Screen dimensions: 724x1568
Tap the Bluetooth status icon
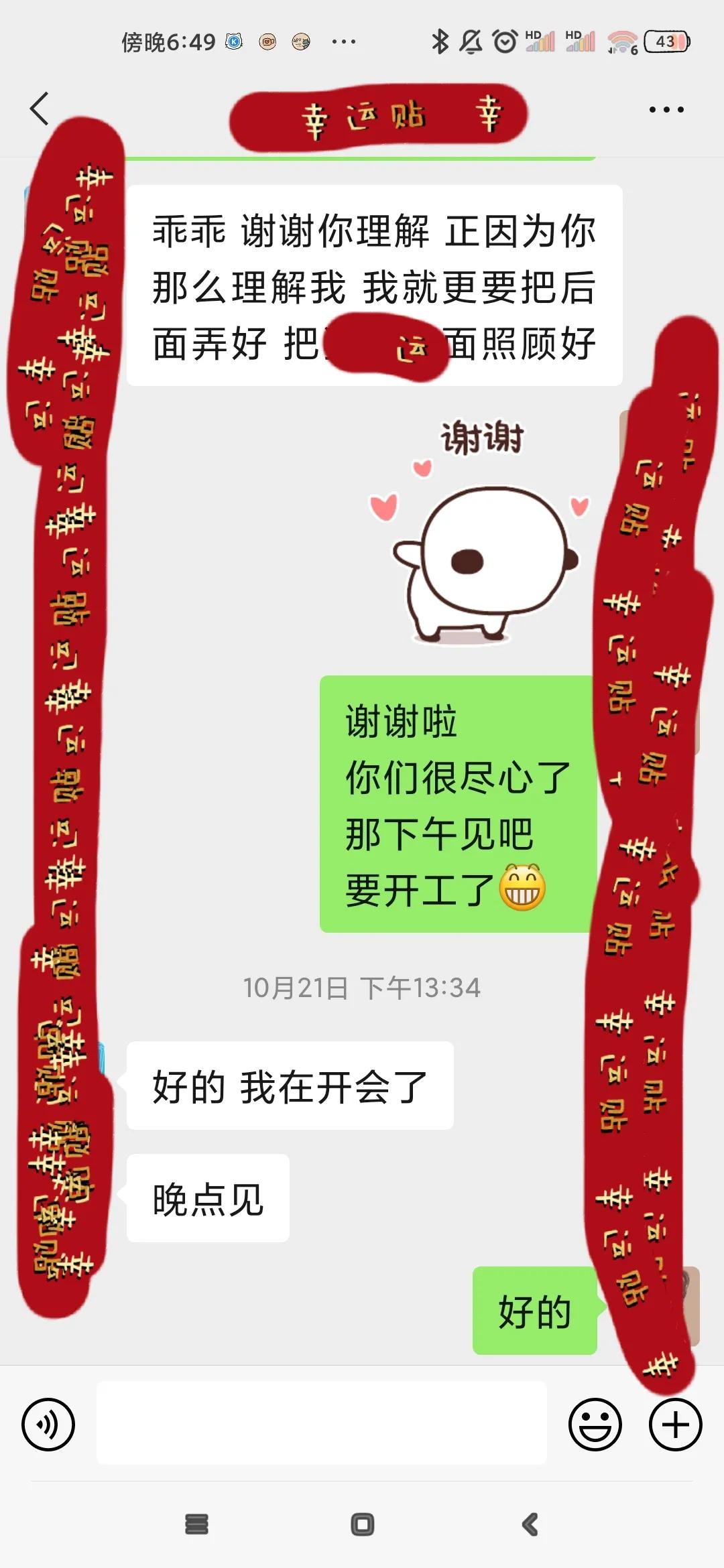click(440, 42)
